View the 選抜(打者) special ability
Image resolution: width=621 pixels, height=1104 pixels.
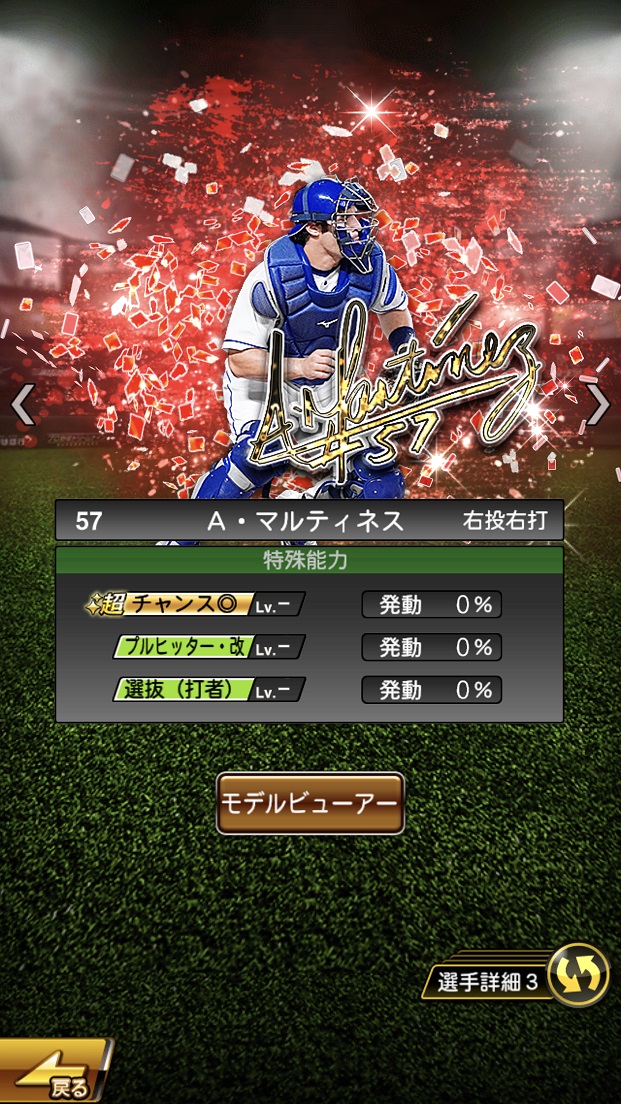208,689
